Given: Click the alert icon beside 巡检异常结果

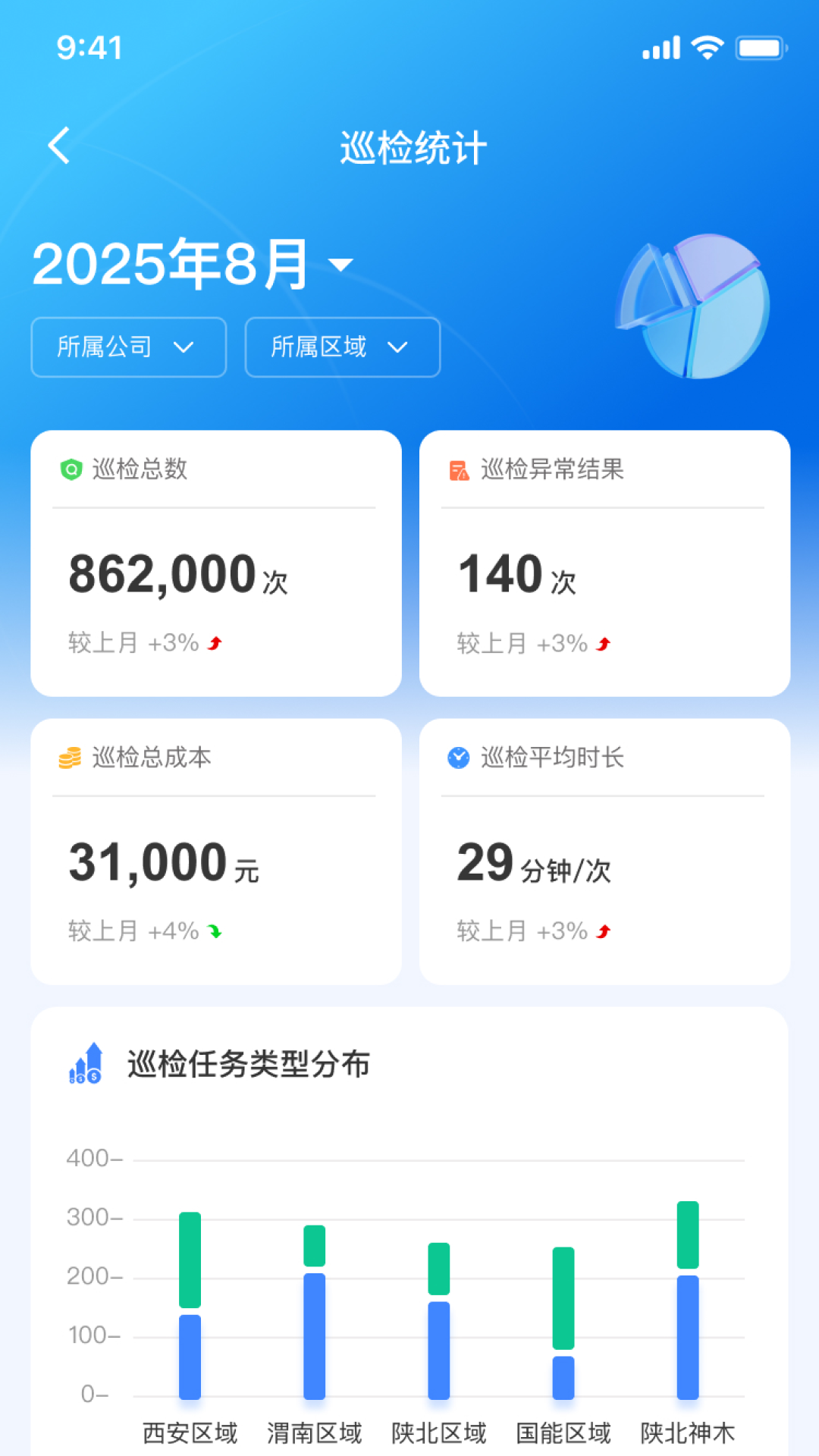Looking at the screenshot, I should pos(459,469).
